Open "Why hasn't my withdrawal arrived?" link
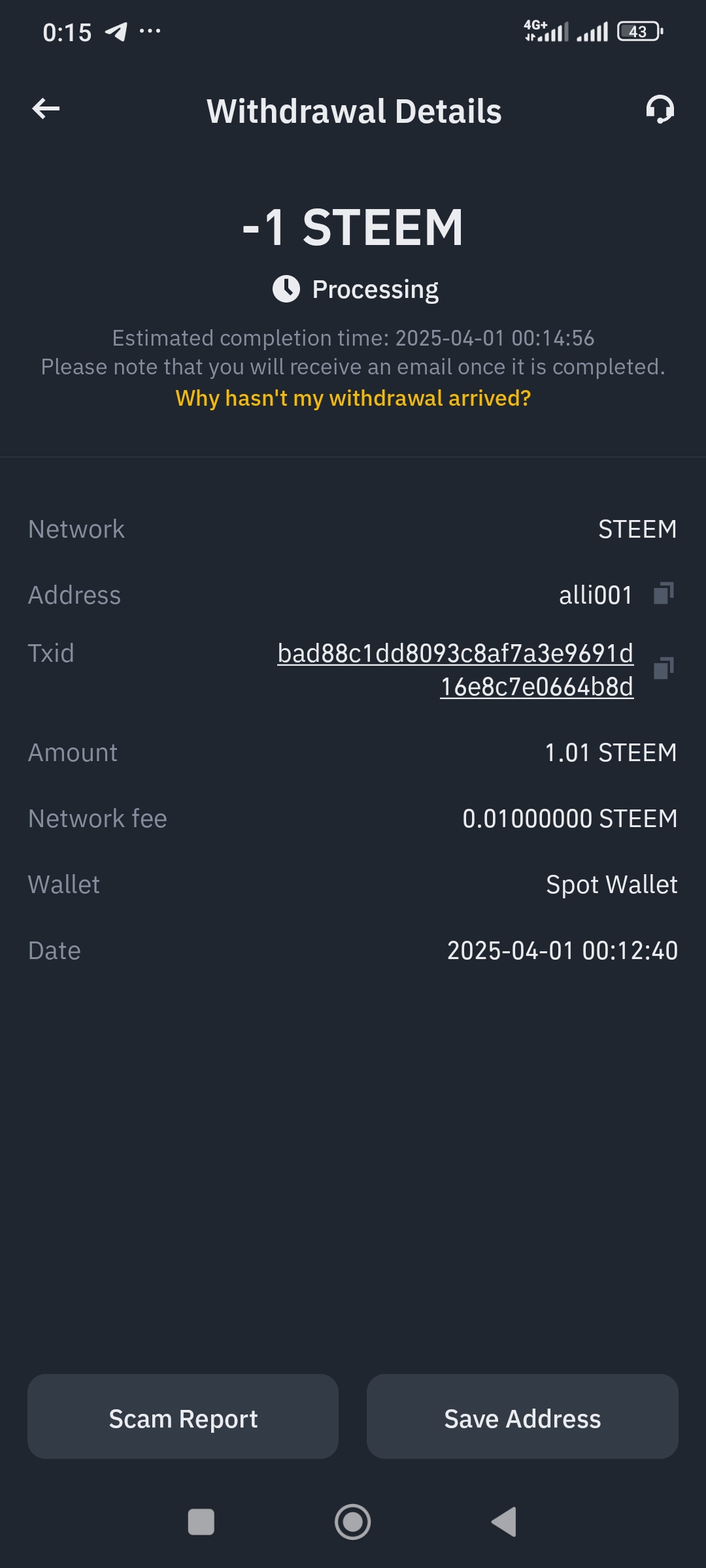Viewport: 706px width, 1568px height. click(353, 398)
